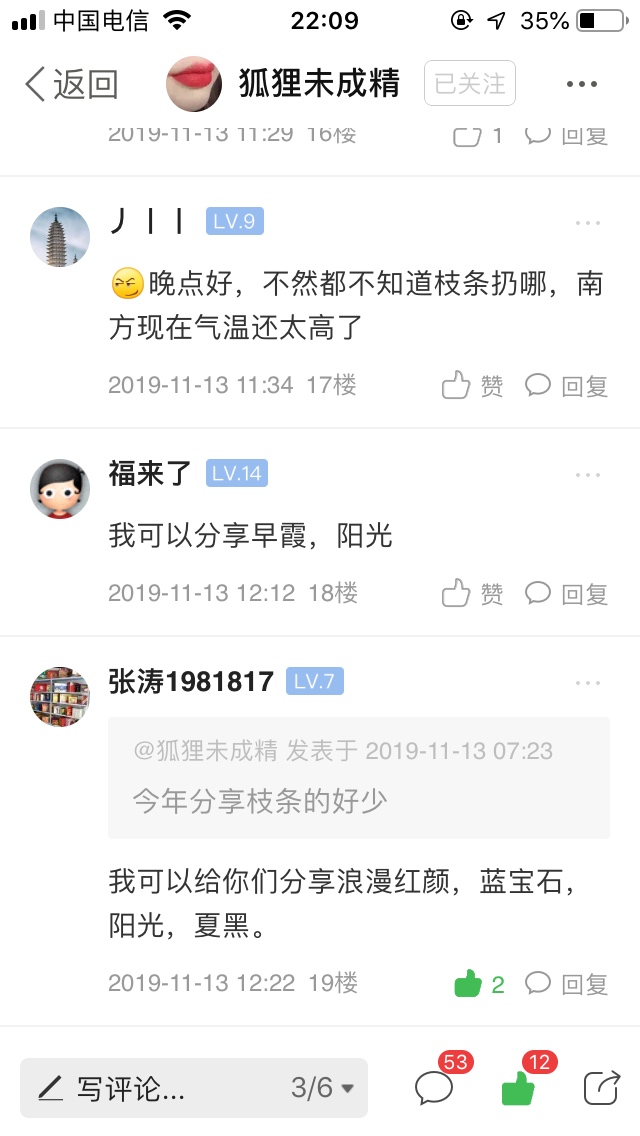Open the 3/6 page selector dropdown

(323, 1087)
